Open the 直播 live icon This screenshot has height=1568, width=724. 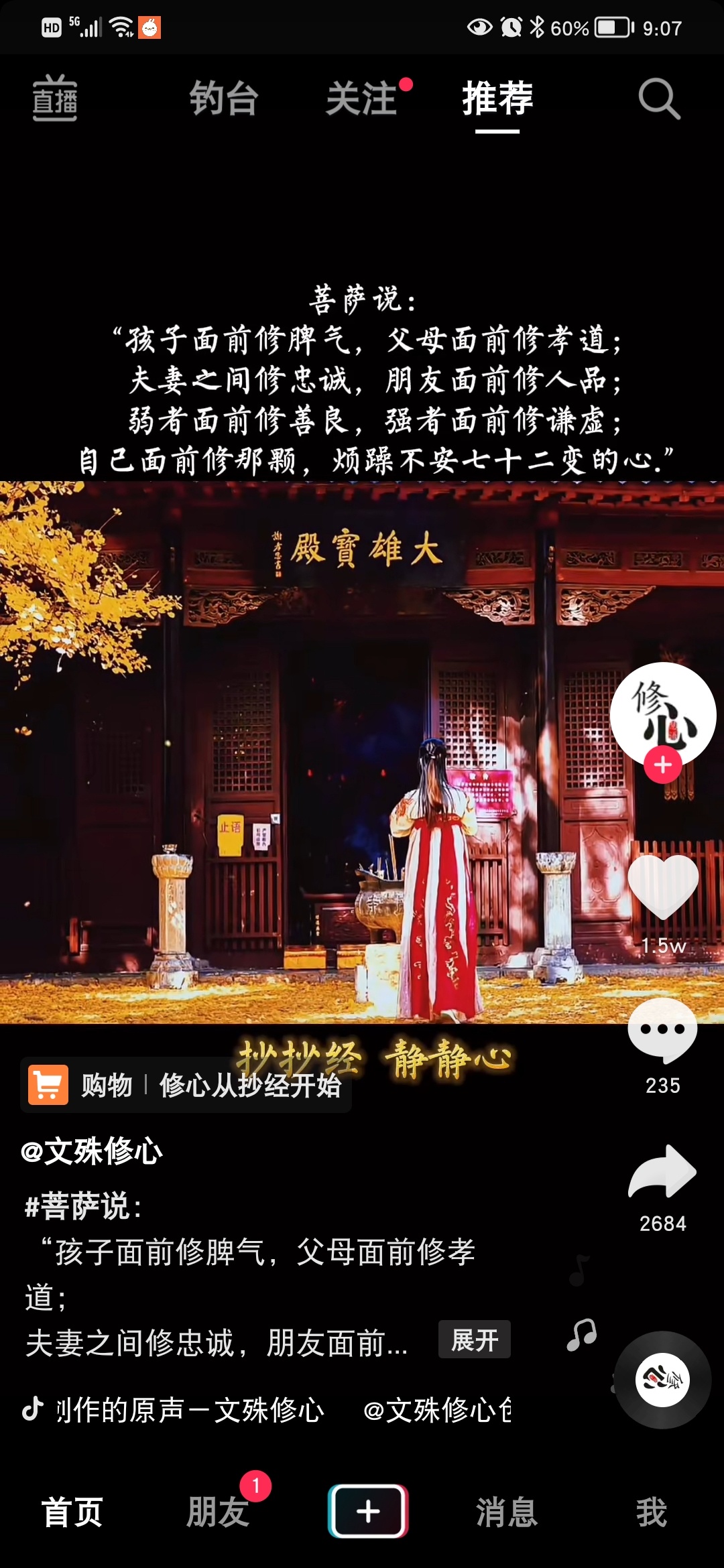click(x=55, y=99)
